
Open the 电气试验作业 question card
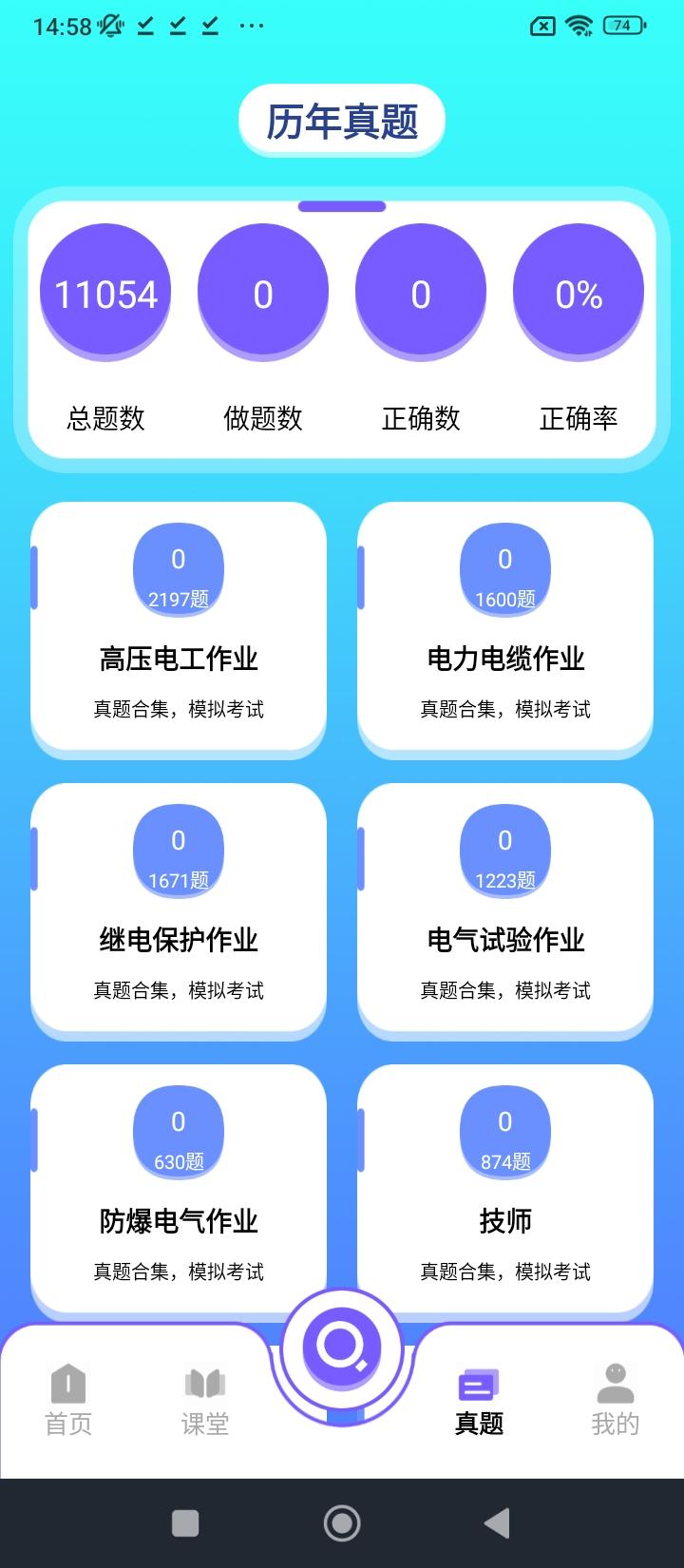coord(504,909)
